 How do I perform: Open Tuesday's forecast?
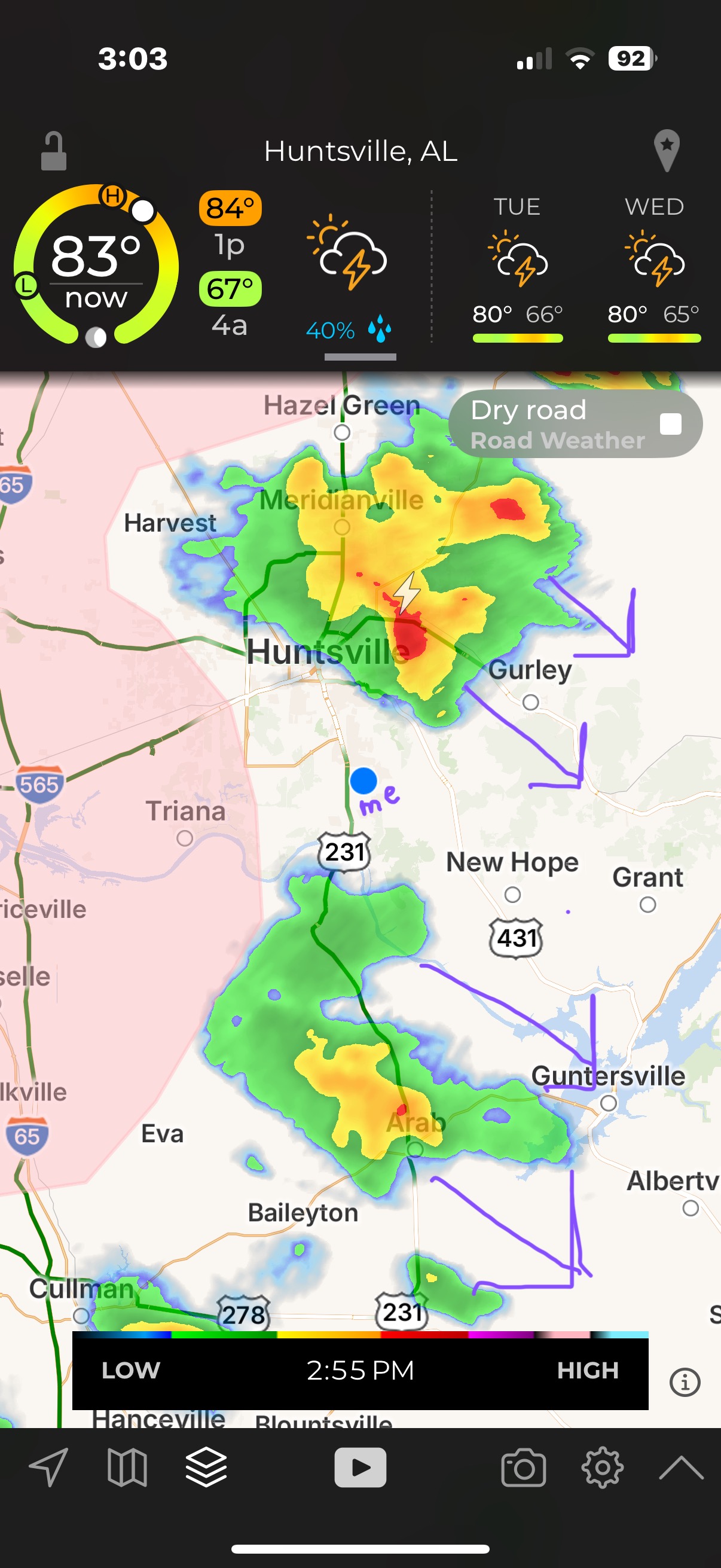point(517,268)
